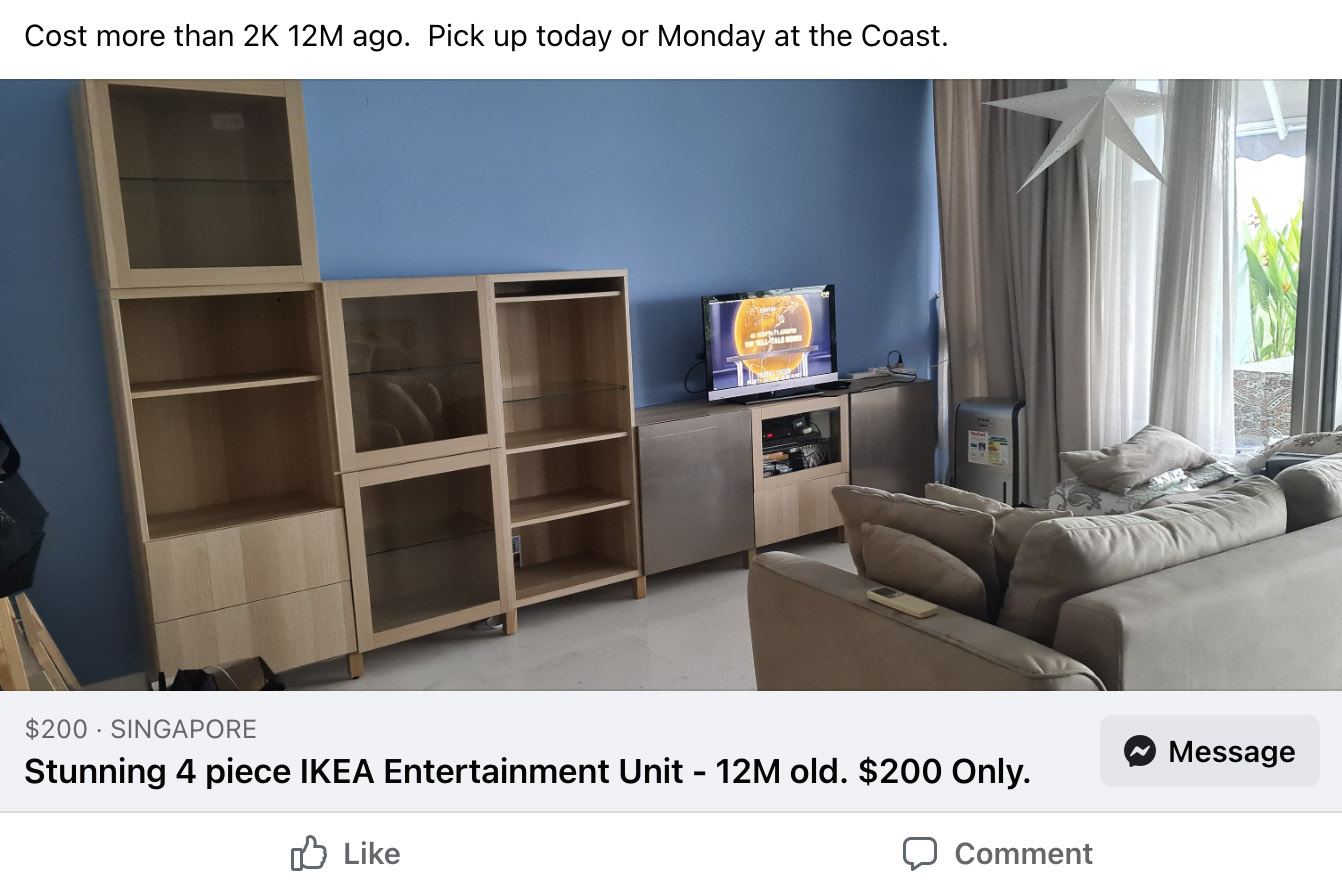Comment on the IKEA unit post

pos(998,853)
